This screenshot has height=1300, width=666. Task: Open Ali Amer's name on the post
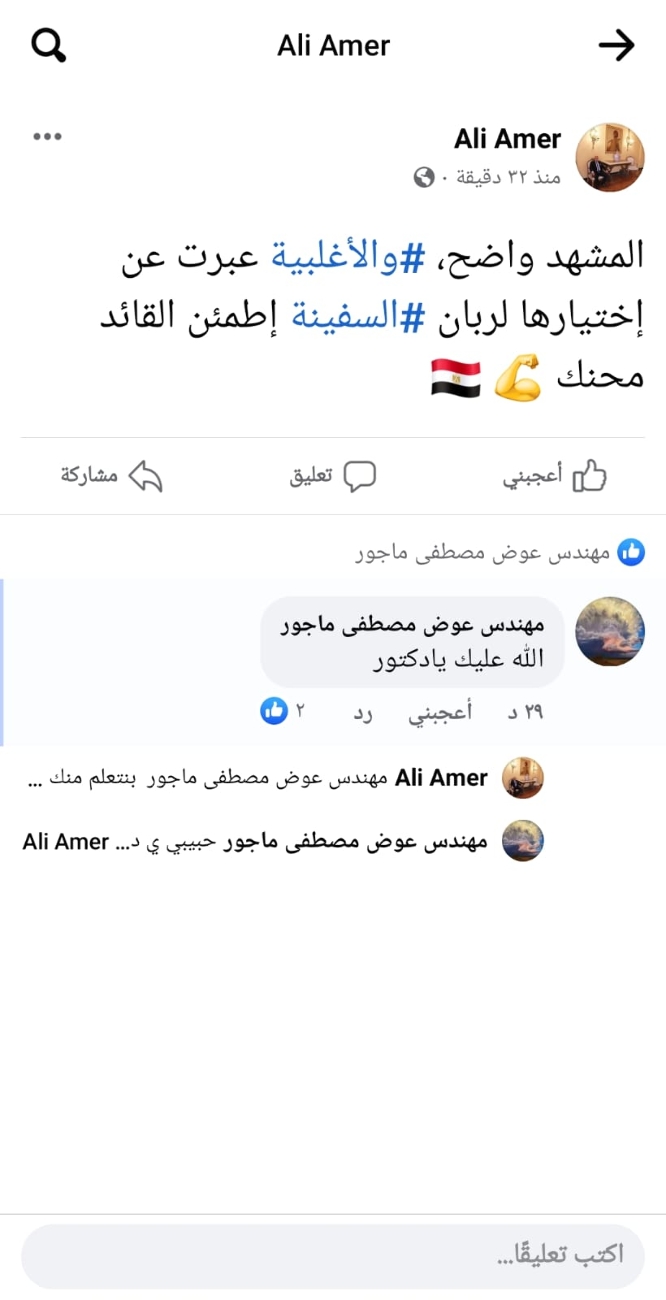click(x=507, y=138)
